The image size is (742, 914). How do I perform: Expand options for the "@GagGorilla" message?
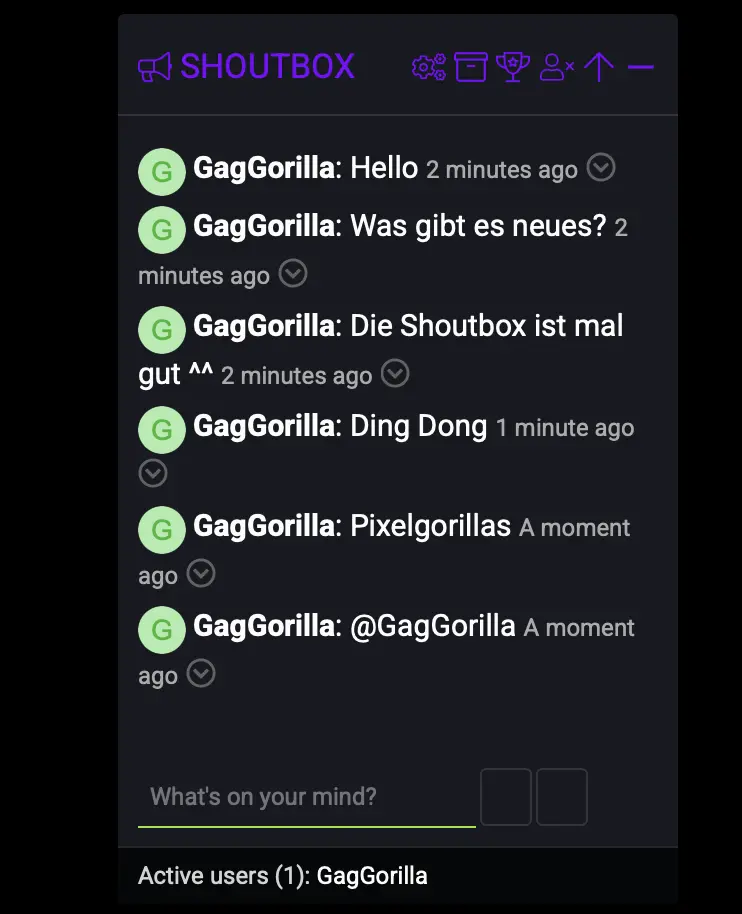[202, 673]
